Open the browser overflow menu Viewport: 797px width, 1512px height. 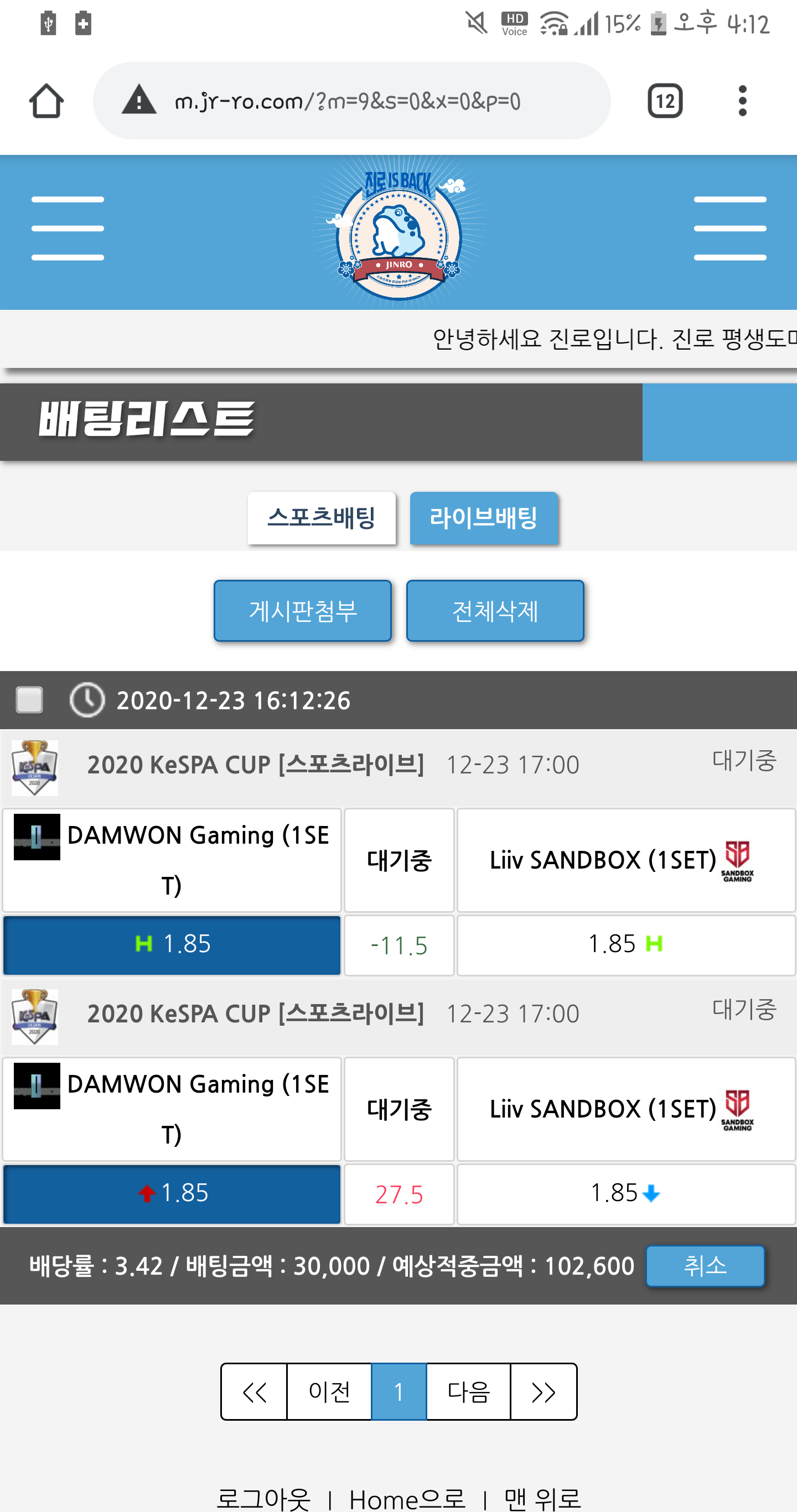coord(742,101)
